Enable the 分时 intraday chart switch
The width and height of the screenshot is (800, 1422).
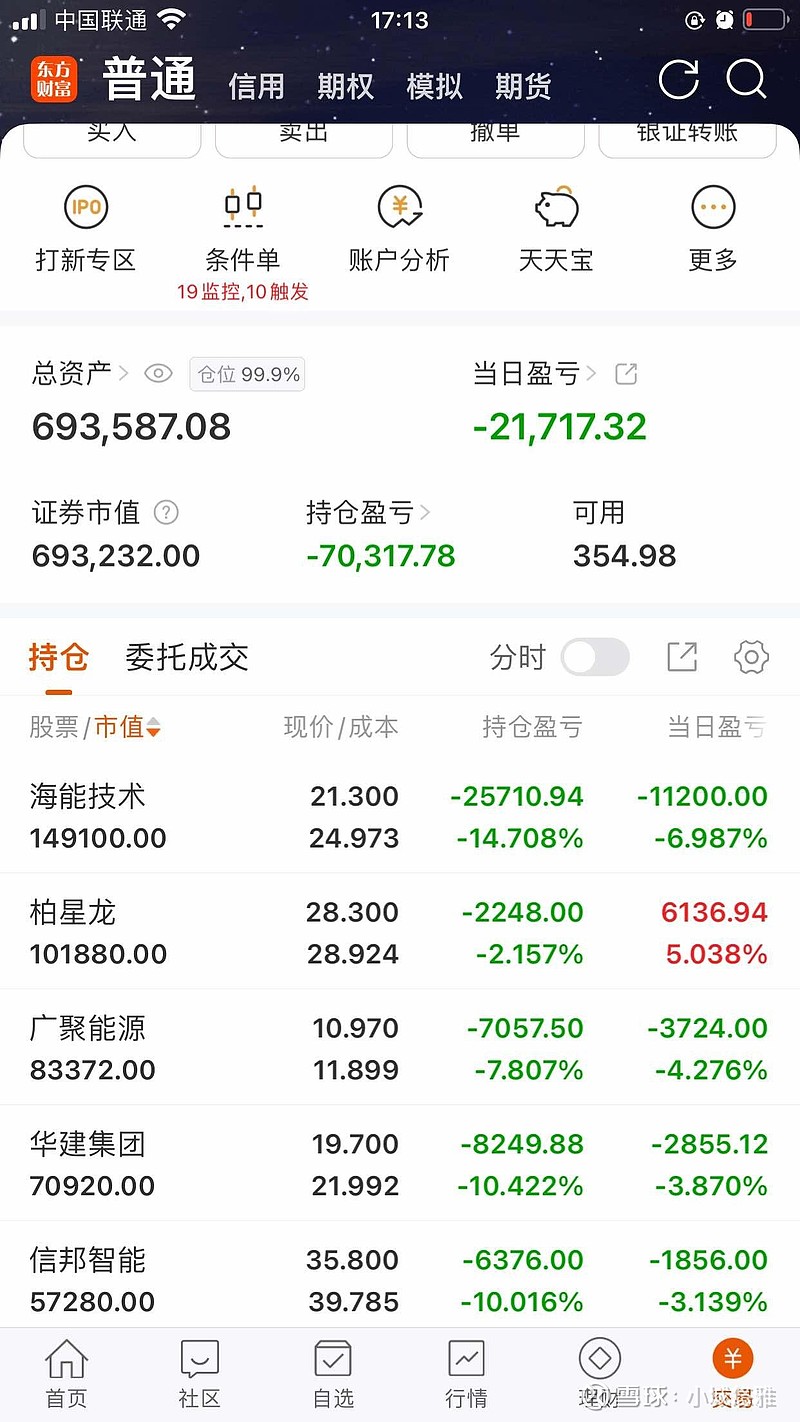[595, 657]
